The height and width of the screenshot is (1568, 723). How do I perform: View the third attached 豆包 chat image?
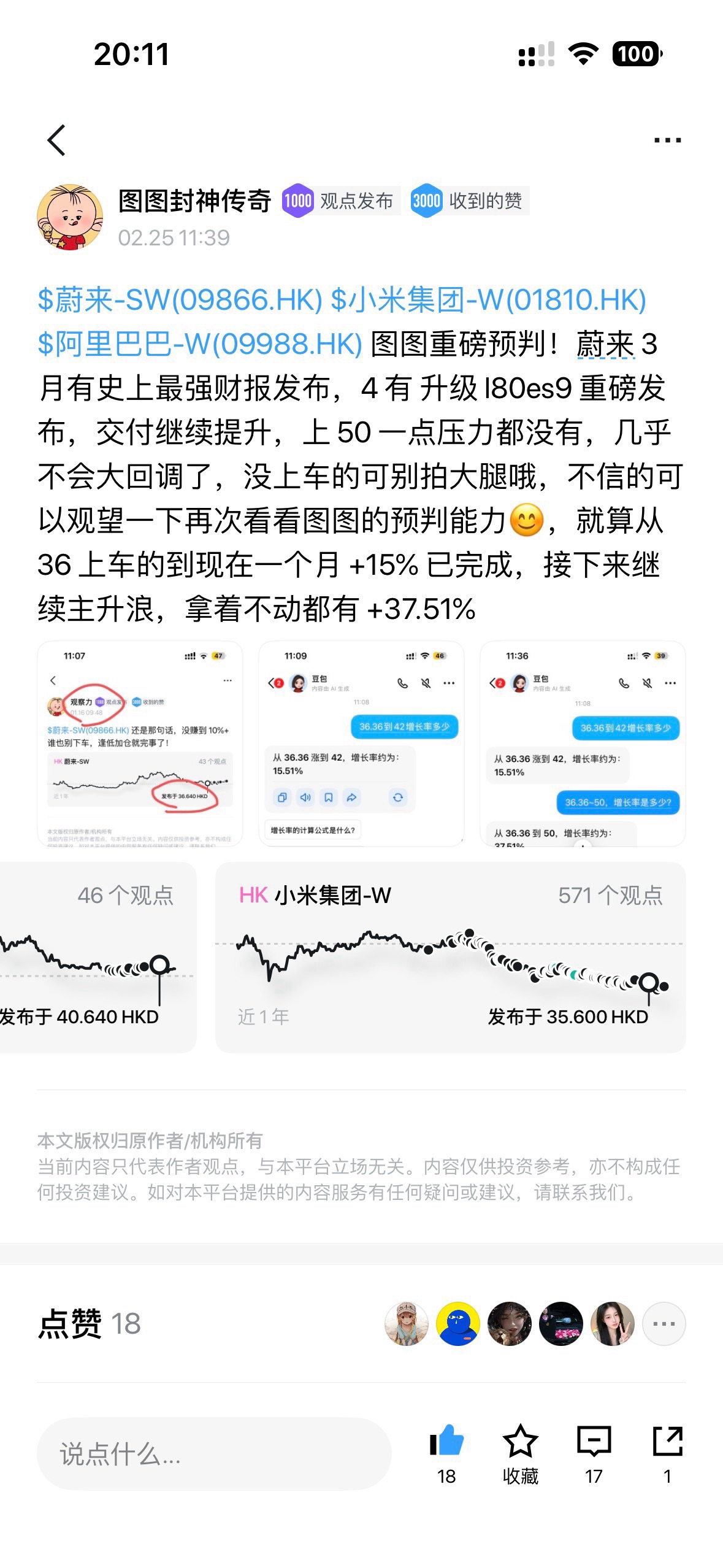[x=583, y=744]
